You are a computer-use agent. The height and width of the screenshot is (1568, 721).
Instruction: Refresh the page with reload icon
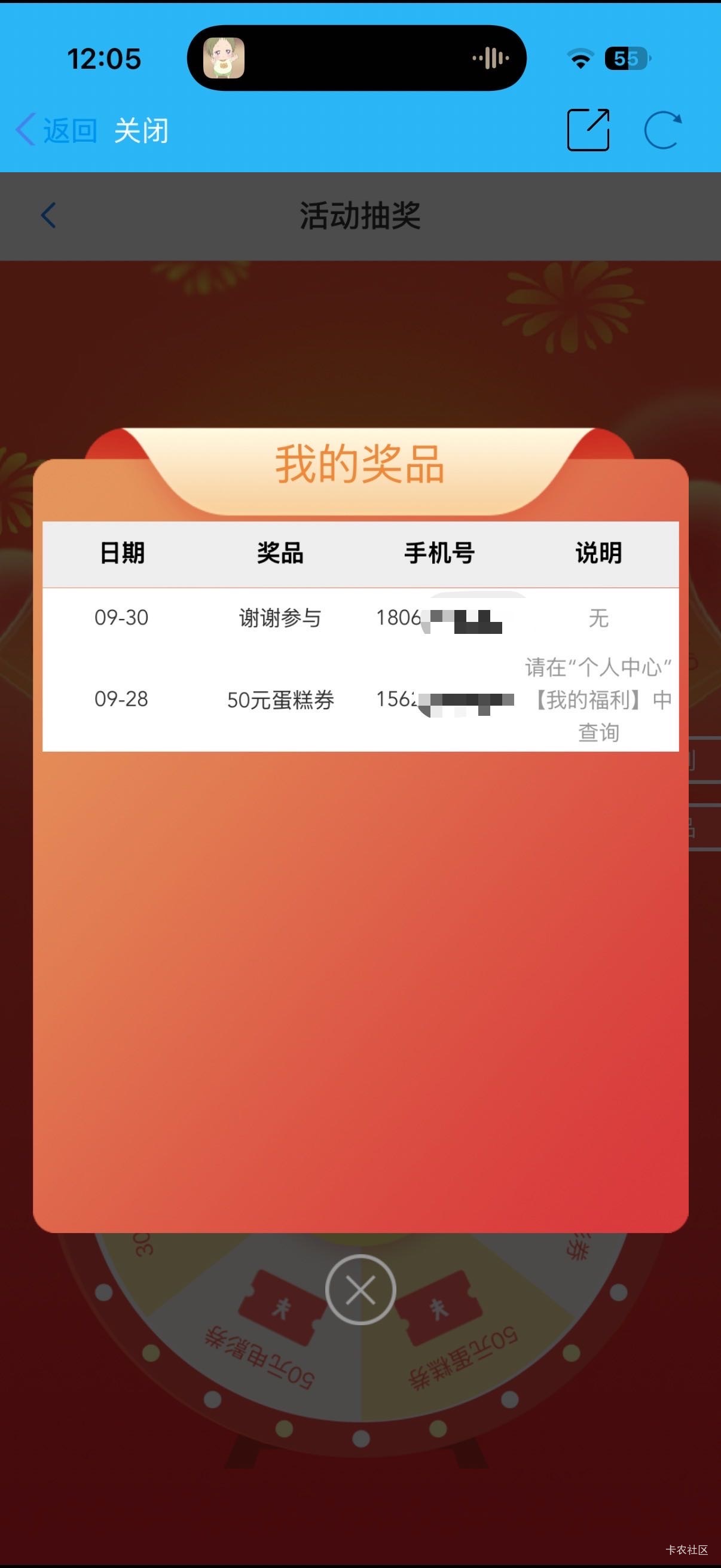click(662, 130)
